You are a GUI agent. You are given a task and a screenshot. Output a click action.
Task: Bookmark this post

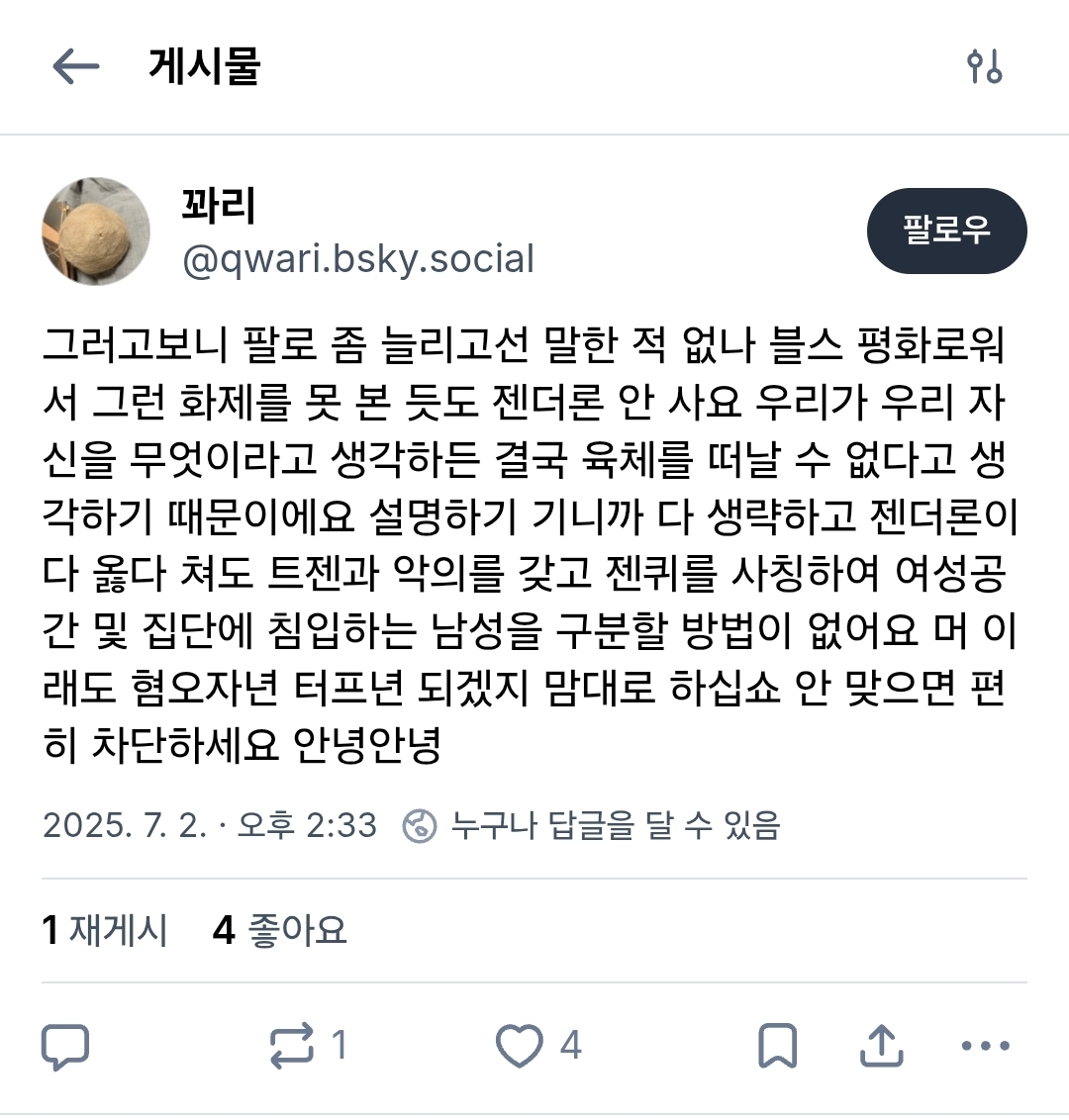click(x=777, y=1046)
